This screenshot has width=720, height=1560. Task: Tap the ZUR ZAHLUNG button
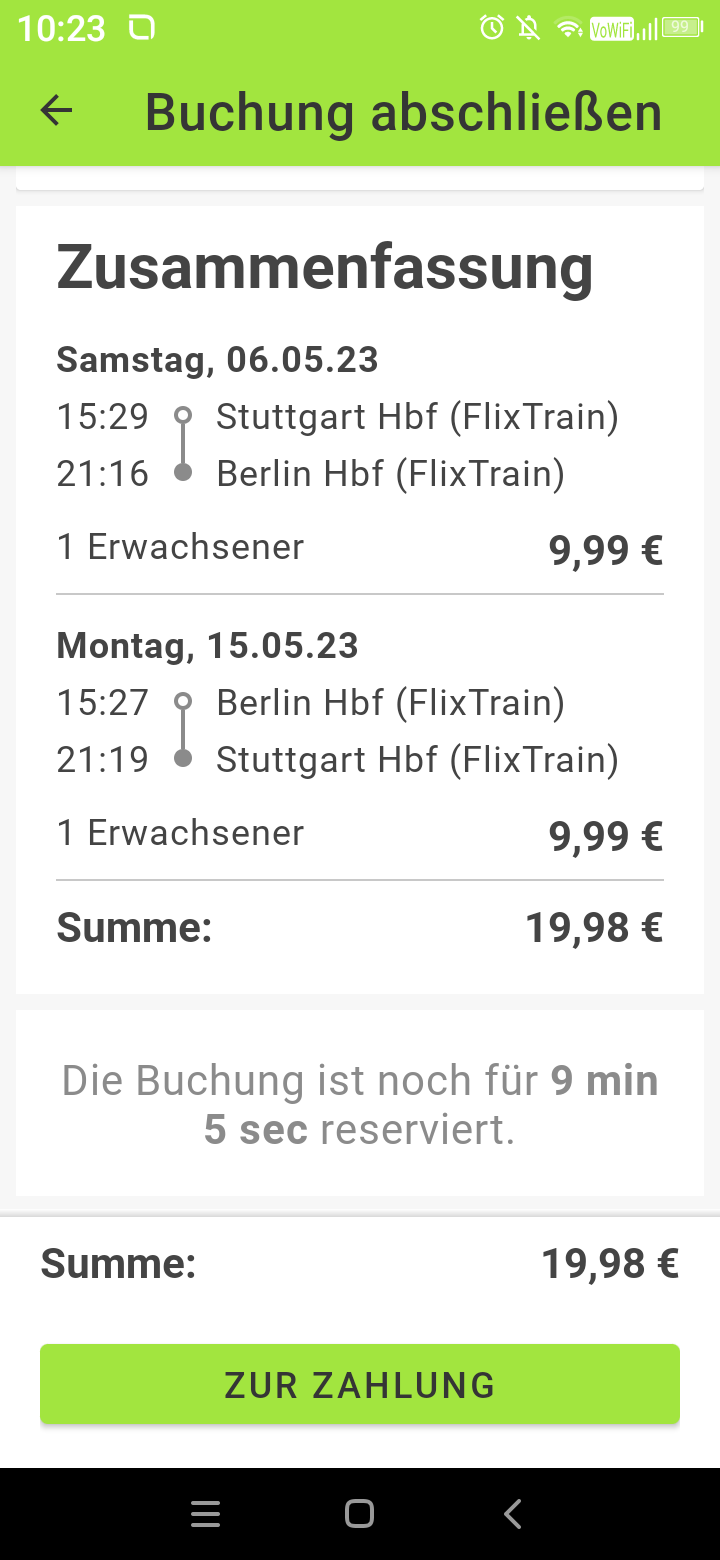360,1384
